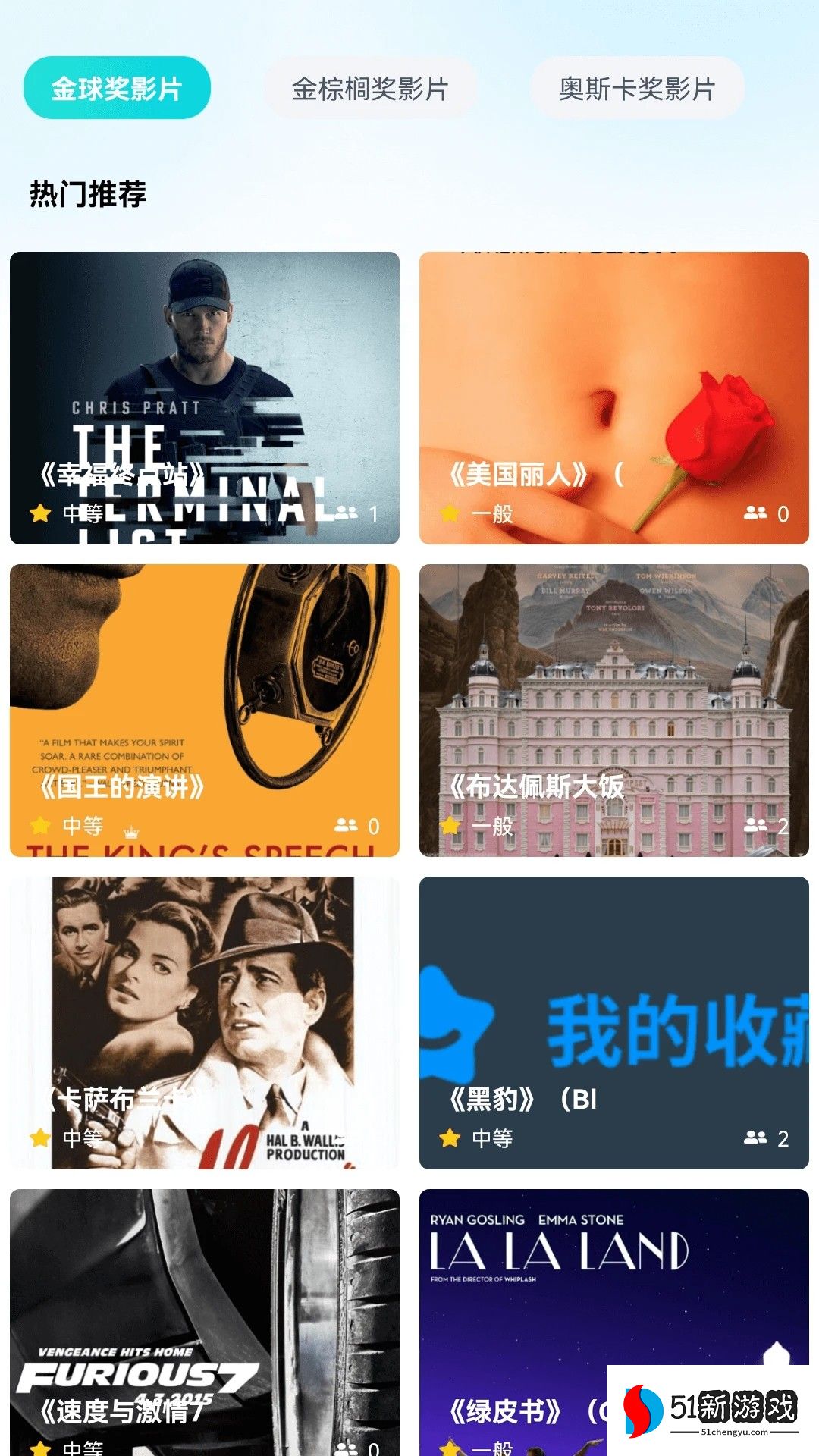Open the 《卡萨布兰卡》 movie card
Screen dimensions: 819x1456
click(205, 1022)
